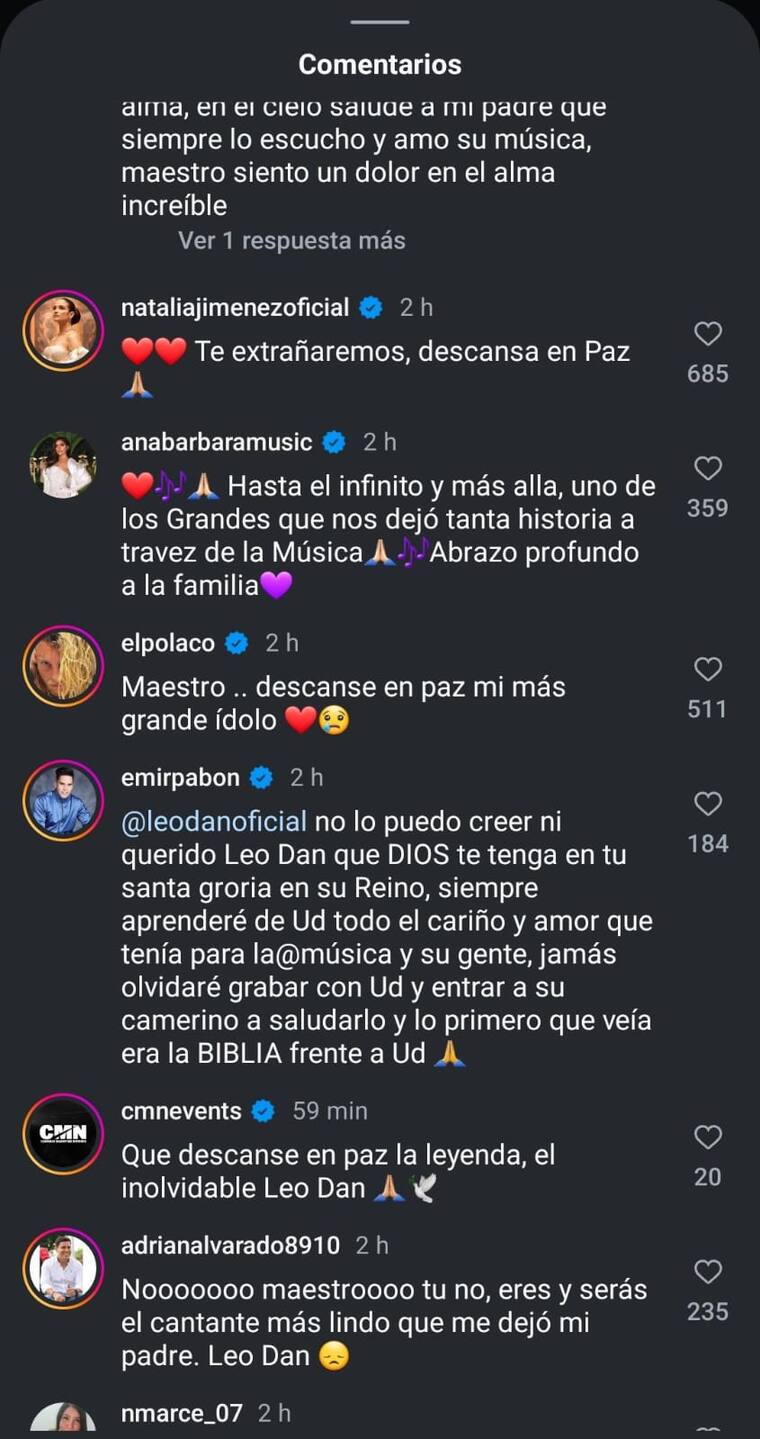View elpolaco's profile via avatar
Image resolution: width=760 pixels, height=1439 pixels.
point(63,666)
